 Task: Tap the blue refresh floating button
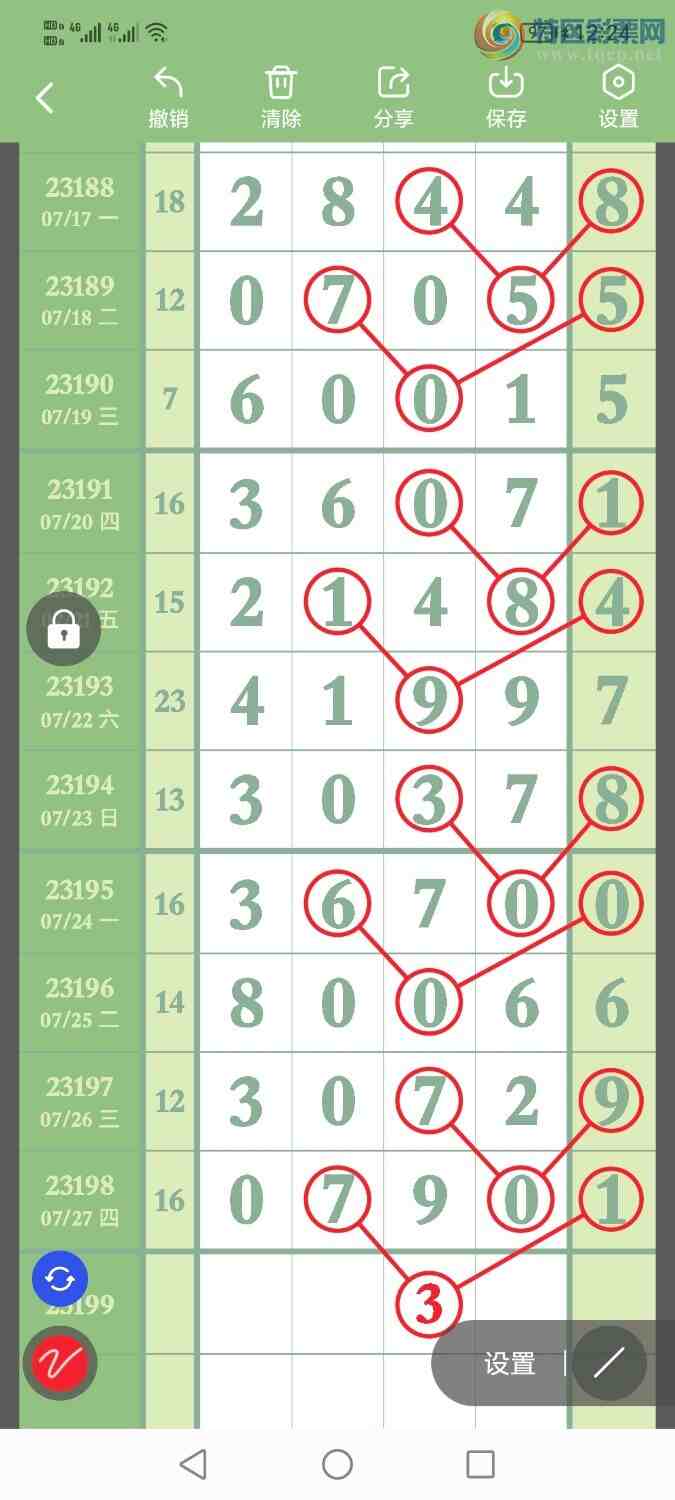tap(60, 1278)
